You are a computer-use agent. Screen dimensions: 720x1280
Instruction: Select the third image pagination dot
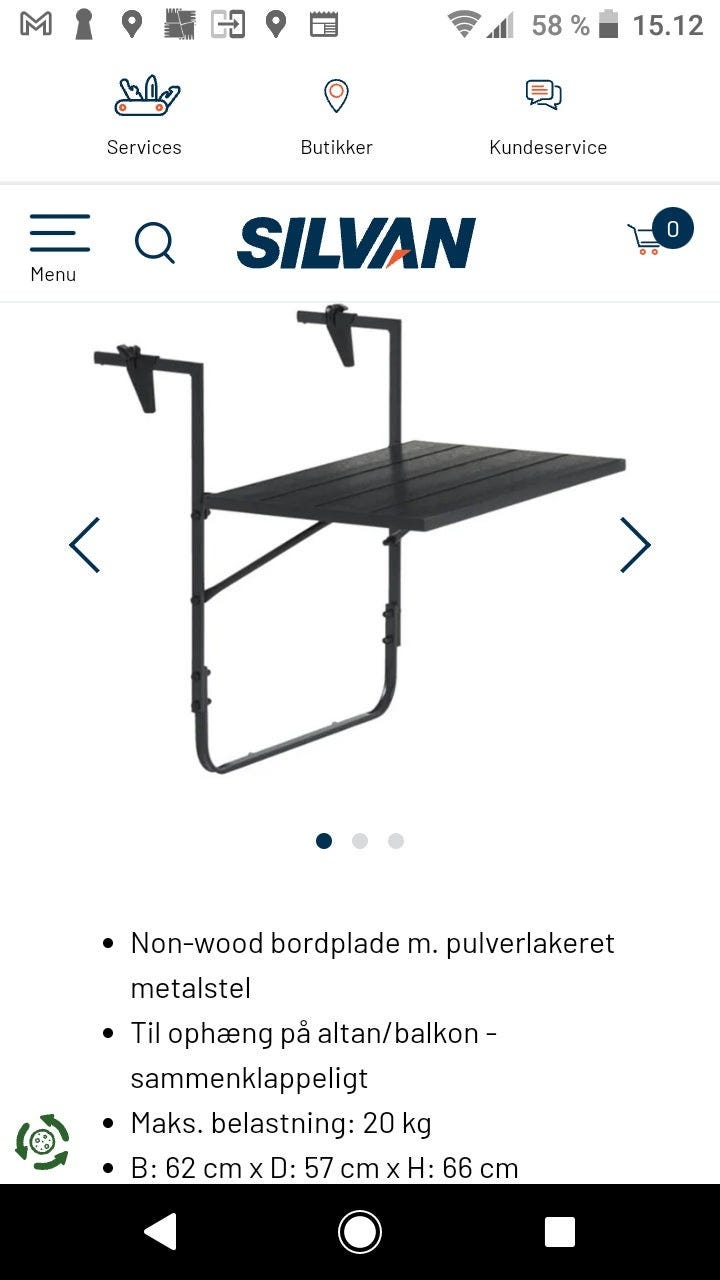click(x=396, y=841)
